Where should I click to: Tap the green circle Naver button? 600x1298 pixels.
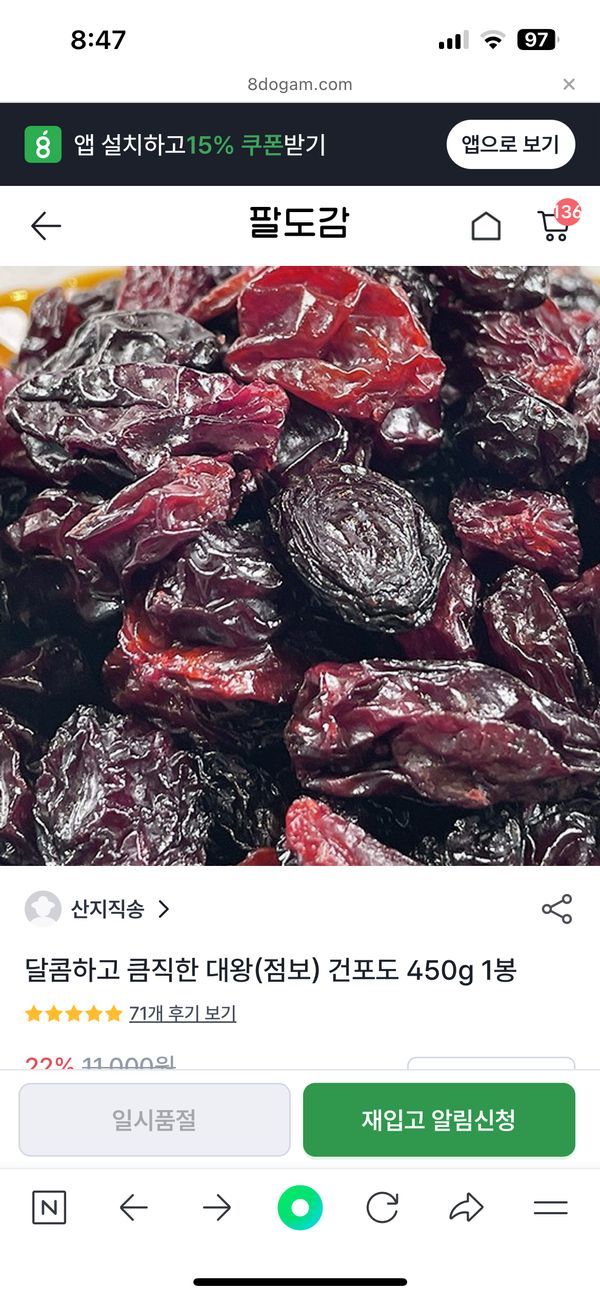pos(300,1208)
